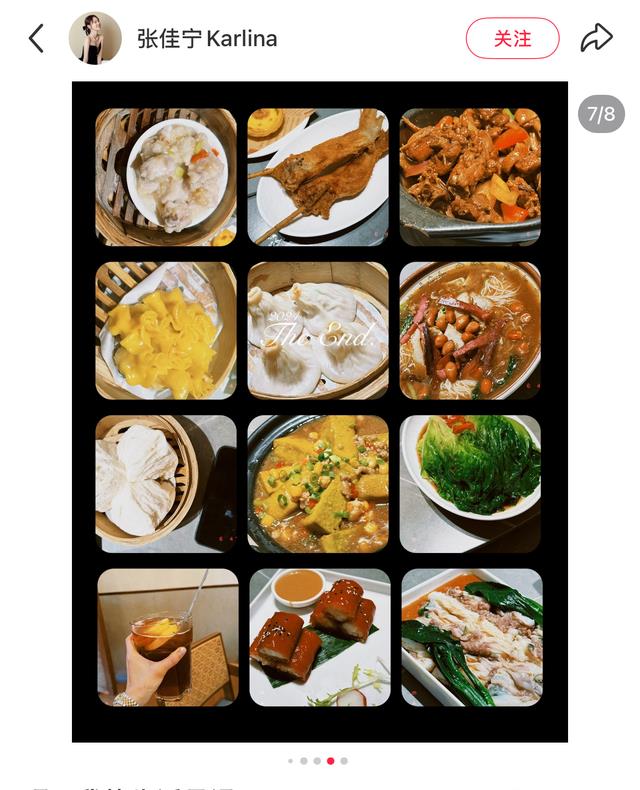Go back using the top-left arrow
This screenshot has width=640, height=790.
point(36,38)
